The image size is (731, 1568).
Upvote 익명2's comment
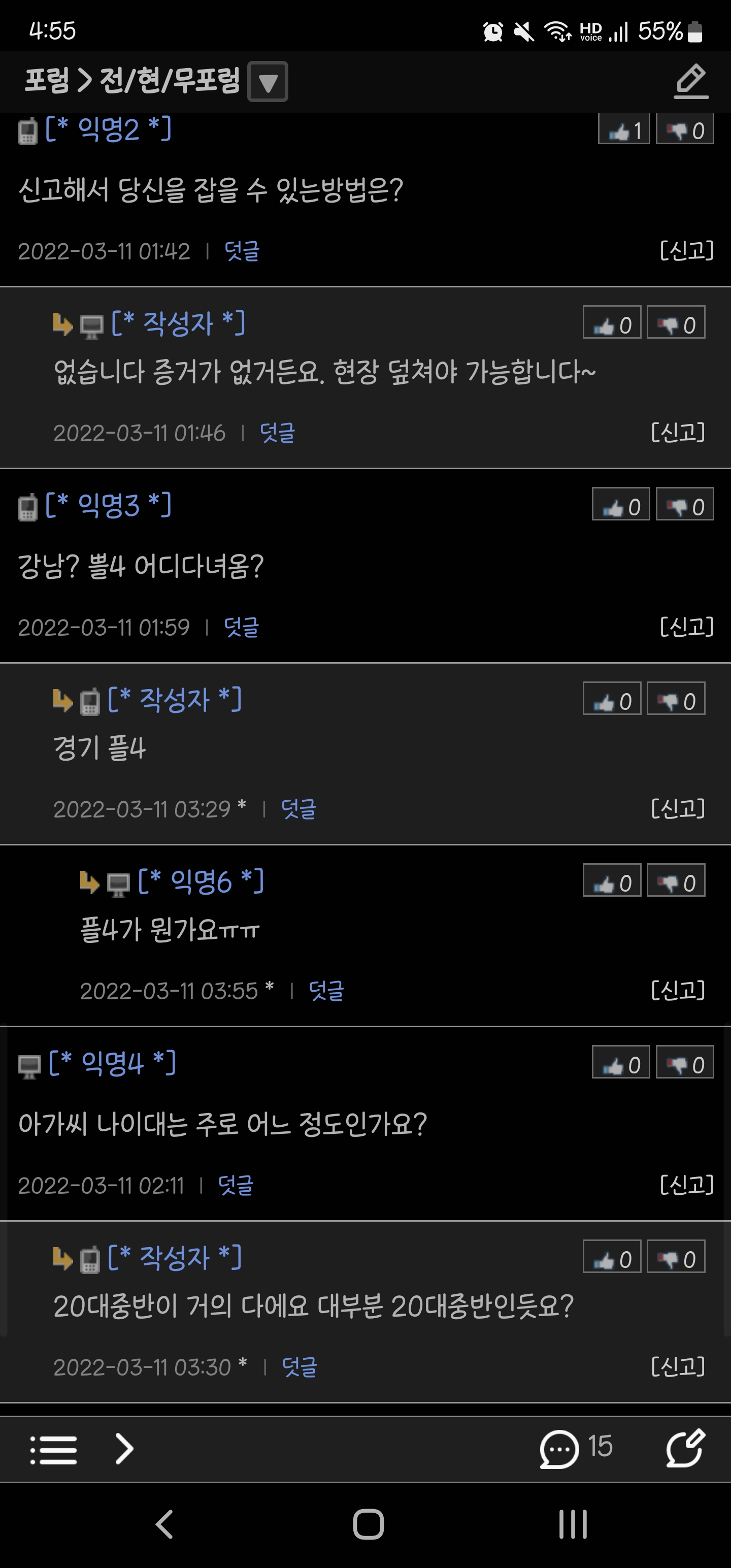(624, 130)
